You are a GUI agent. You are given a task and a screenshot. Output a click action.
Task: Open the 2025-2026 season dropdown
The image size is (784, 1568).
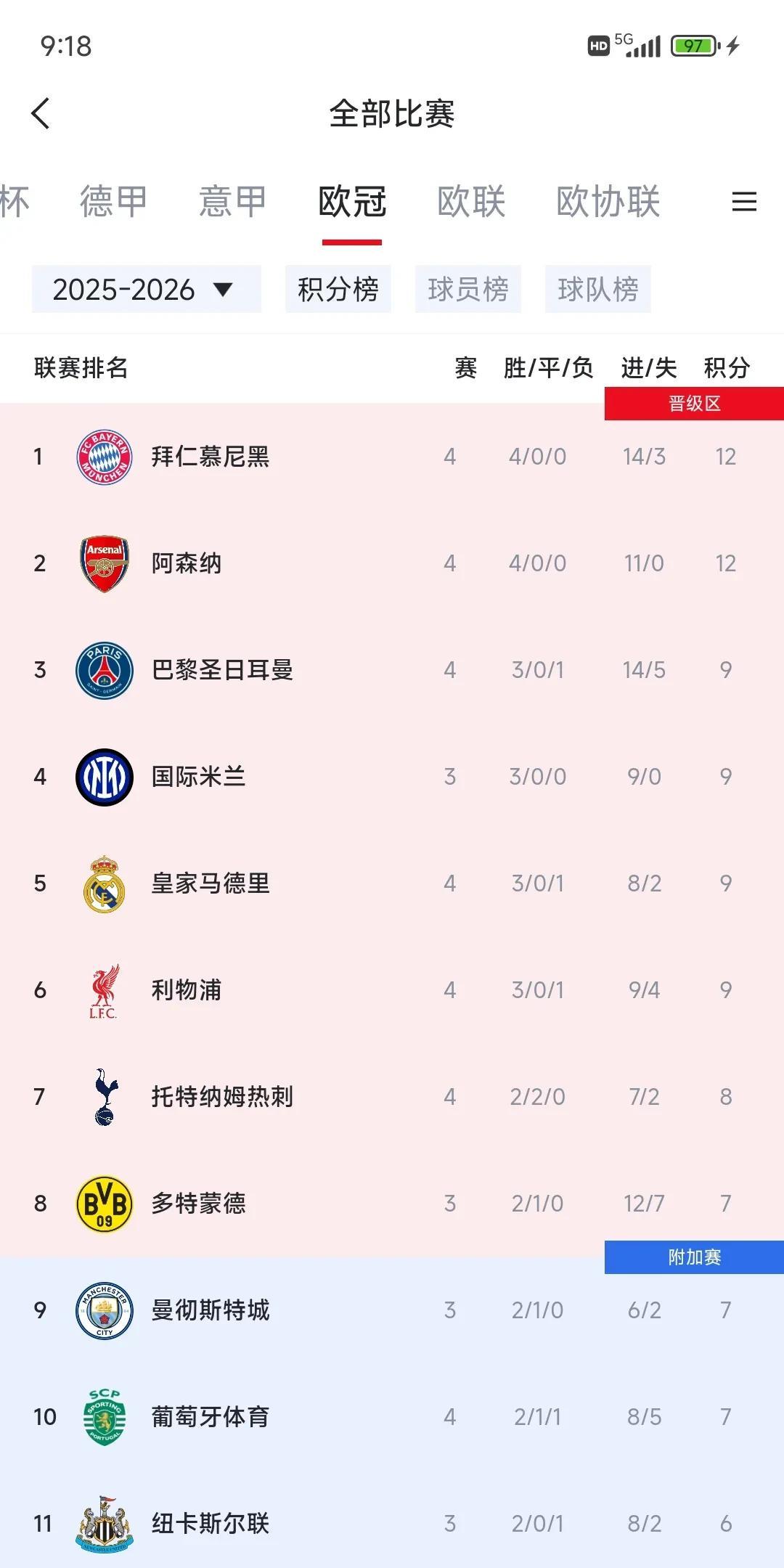145,288
